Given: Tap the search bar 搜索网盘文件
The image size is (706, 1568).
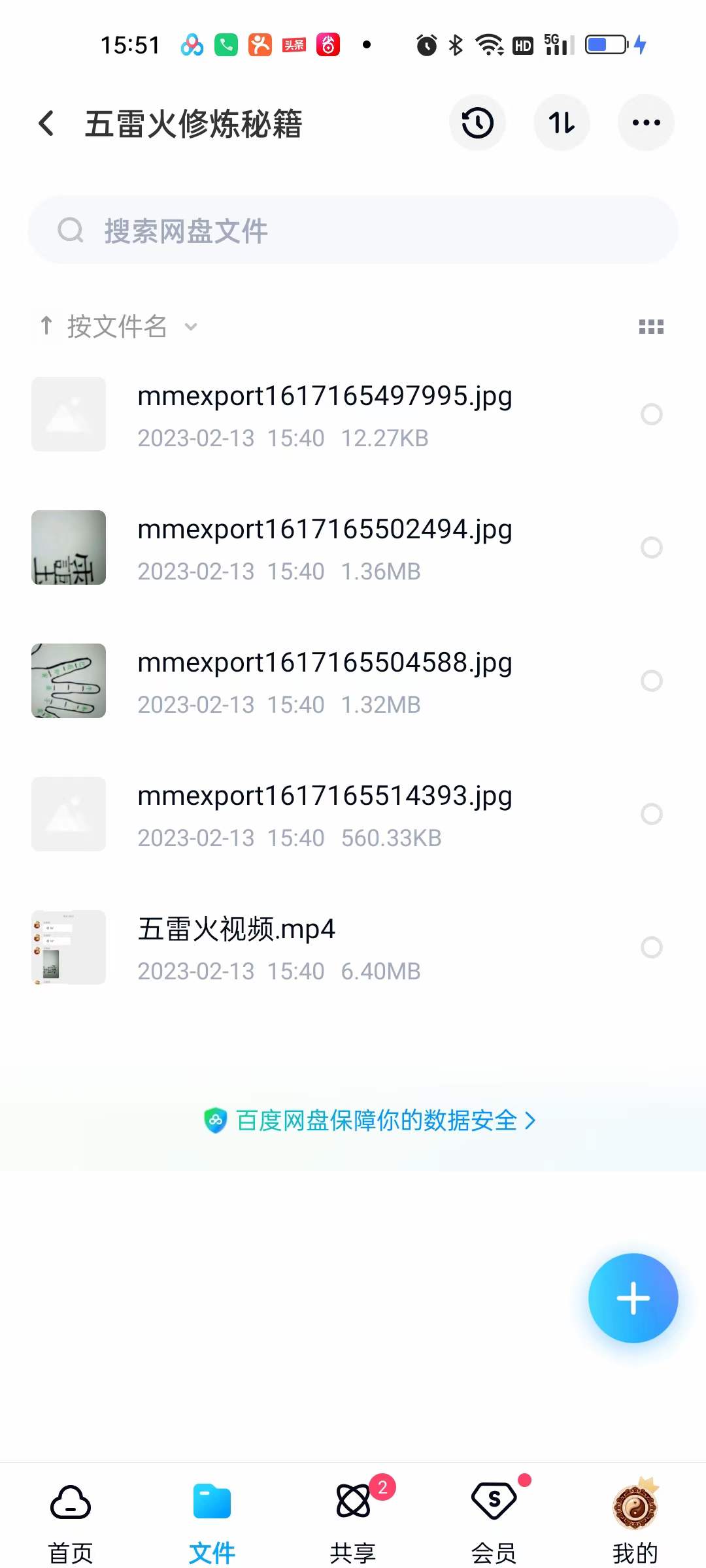Looking at the screenshot, I should tap(353, 230).
